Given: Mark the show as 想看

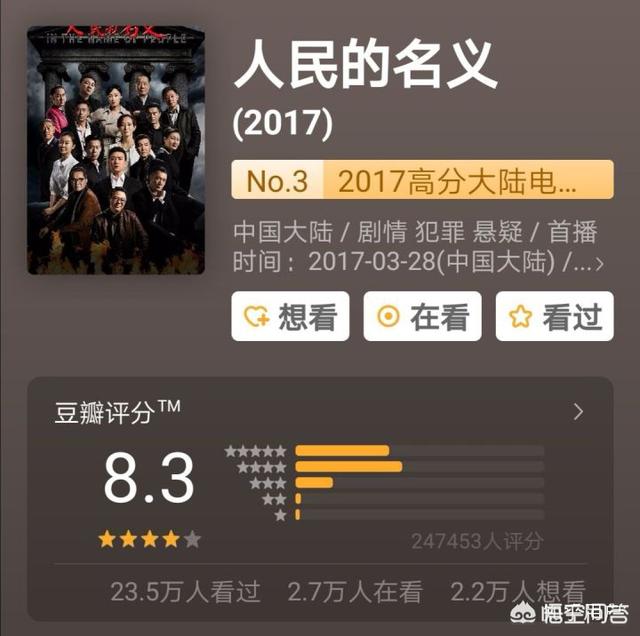Looking at the screenshot, I should click(x=290, y=317).
